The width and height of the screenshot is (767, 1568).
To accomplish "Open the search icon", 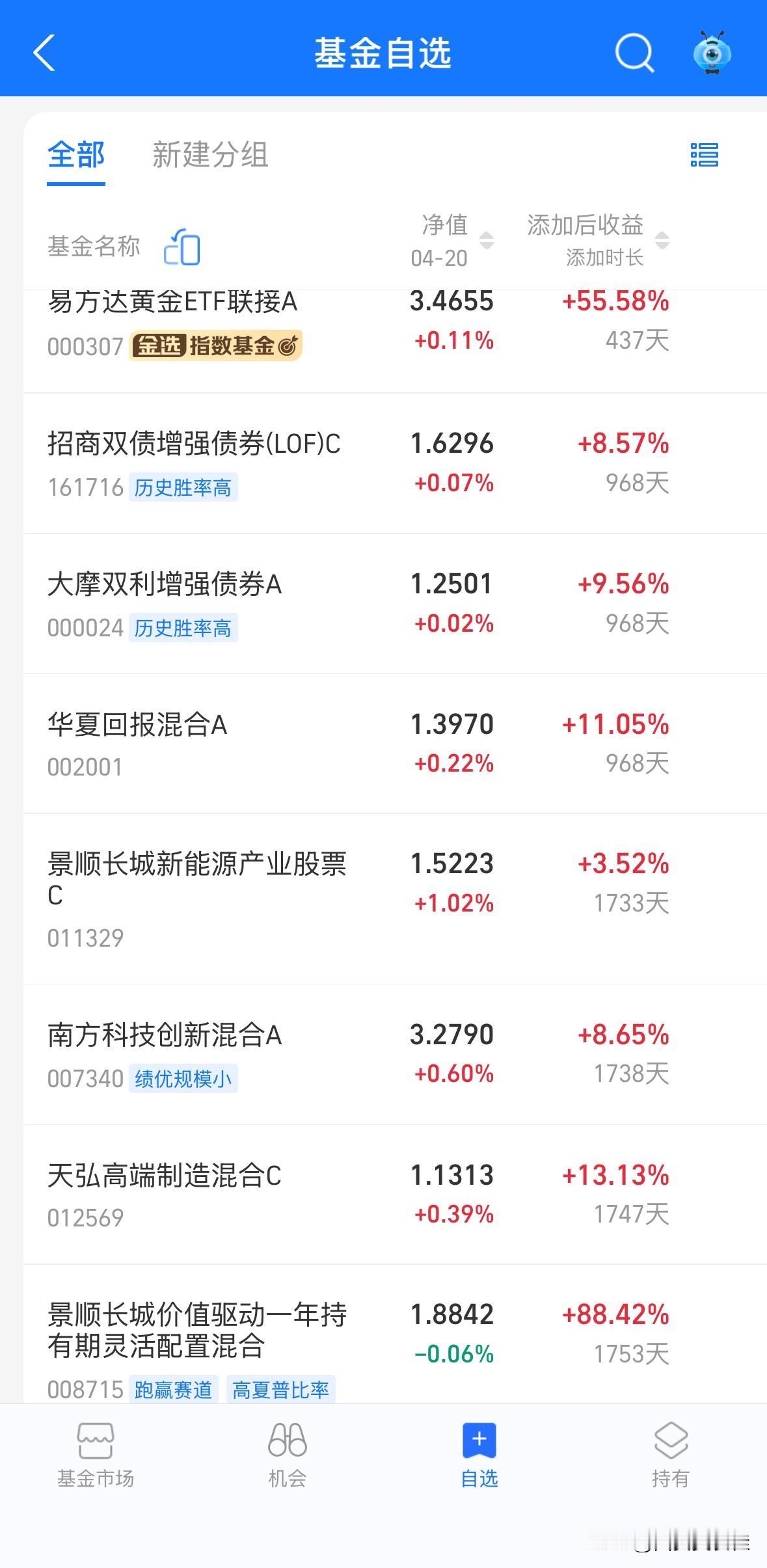I will 633,53.
